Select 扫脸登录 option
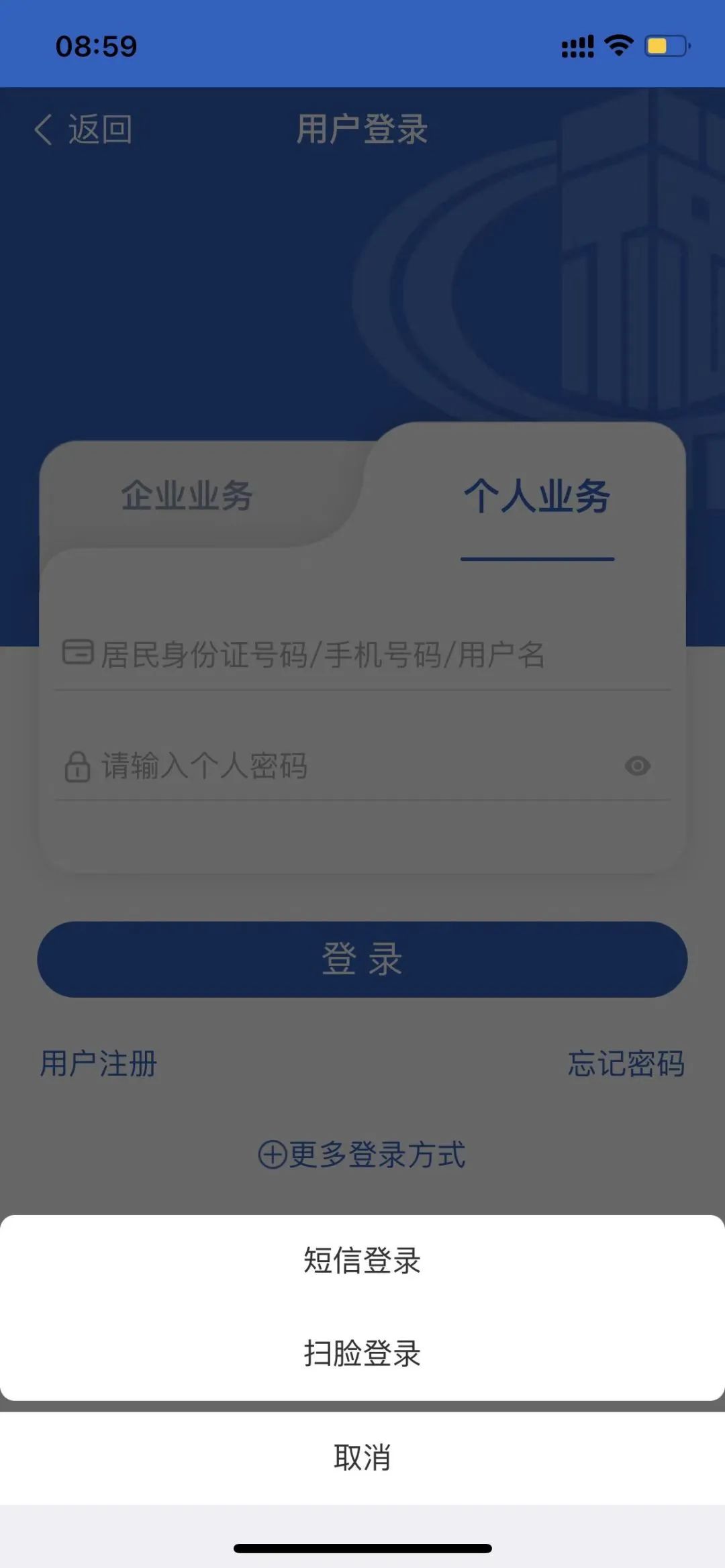The width and height of the screenshot is (725, 1568). point(362,1354)
